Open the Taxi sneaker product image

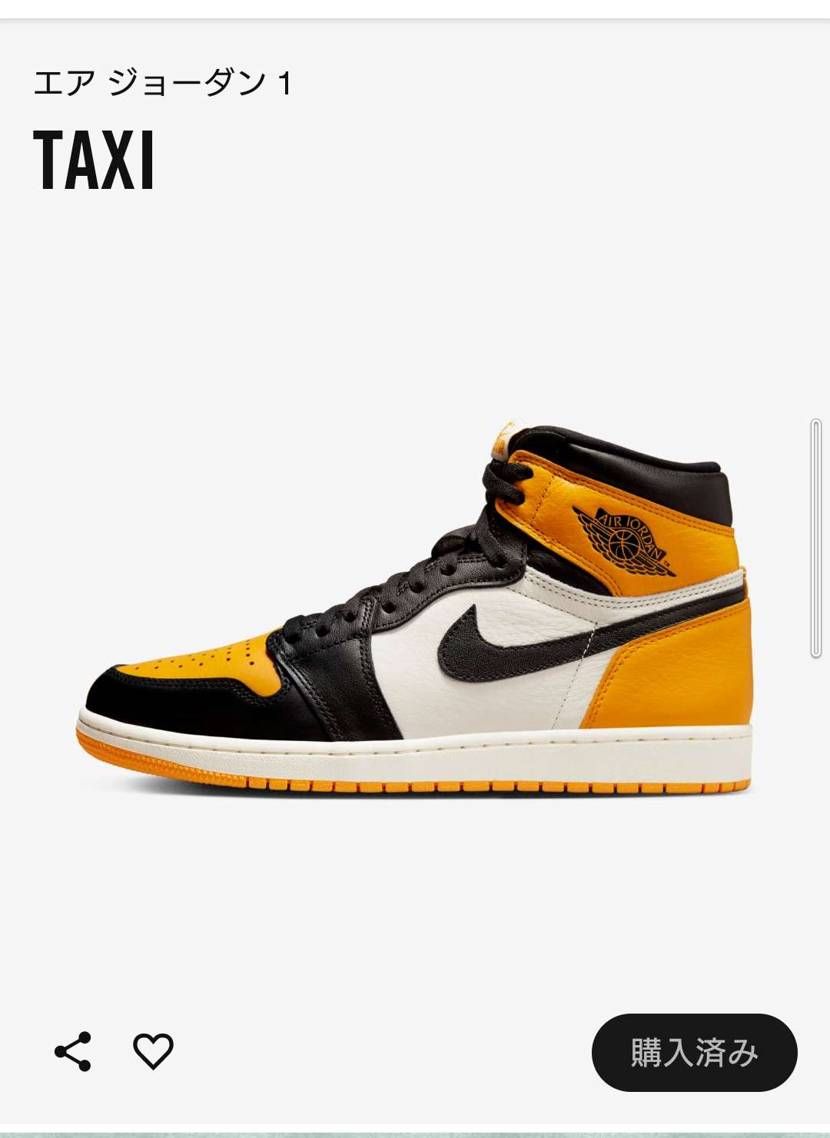pyautogui.click(x=415, y=610)
